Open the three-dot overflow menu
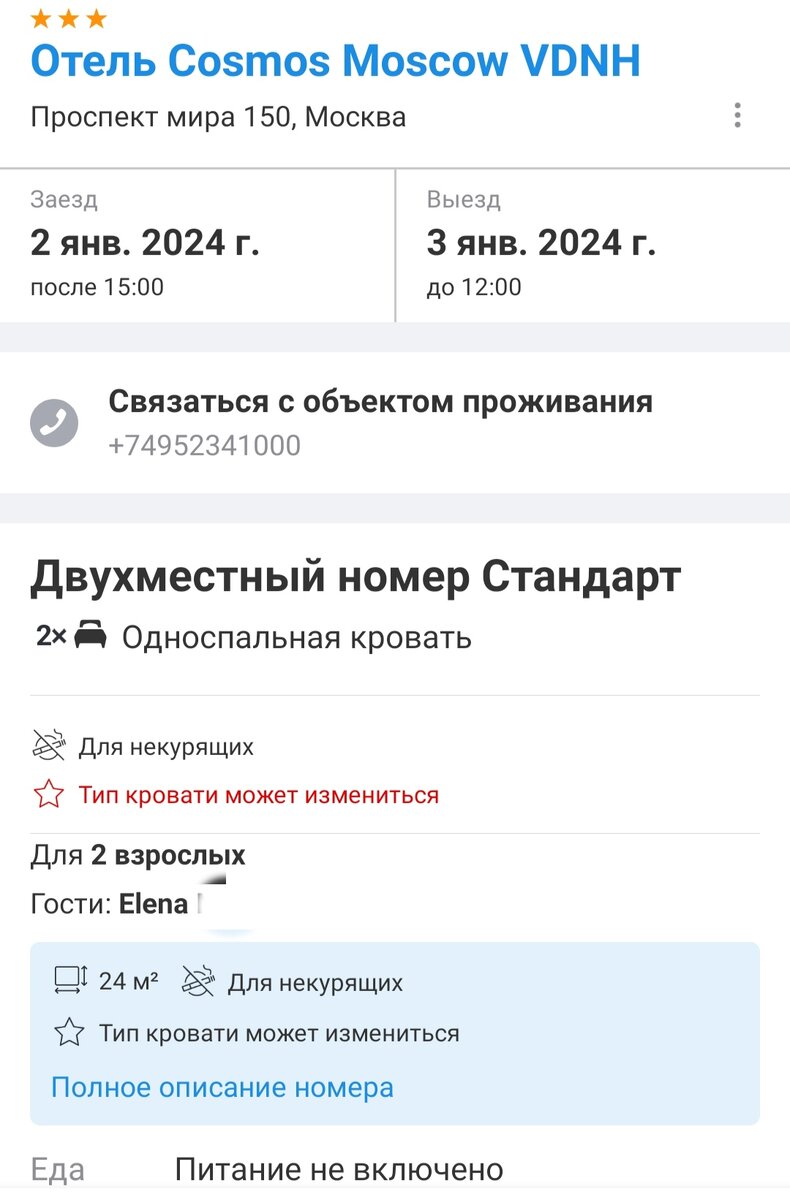Viewport: 790px width, 1200px height. click(x=737, y=116)
